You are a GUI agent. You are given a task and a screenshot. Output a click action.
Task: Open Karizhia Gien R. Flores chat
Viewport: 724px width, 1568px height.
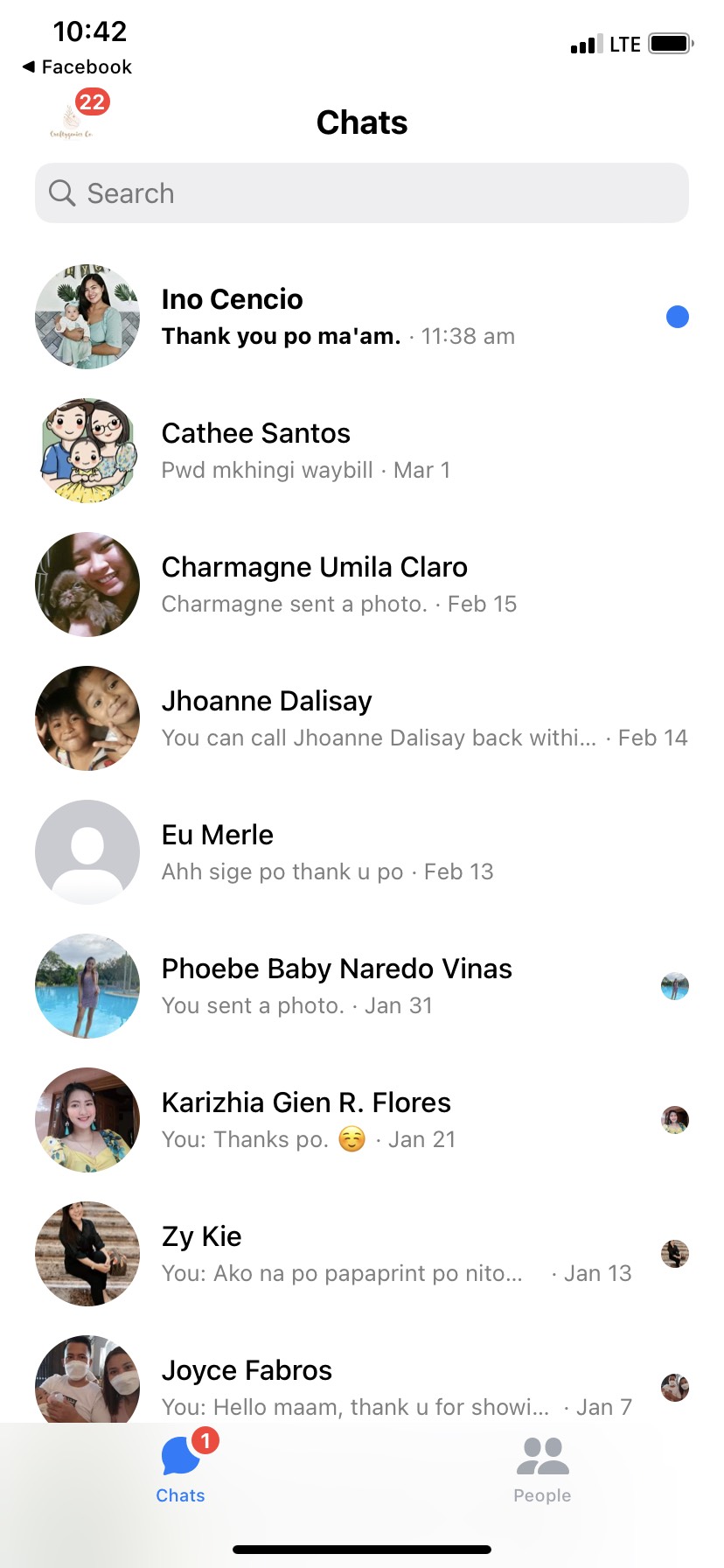[362, 1120]
